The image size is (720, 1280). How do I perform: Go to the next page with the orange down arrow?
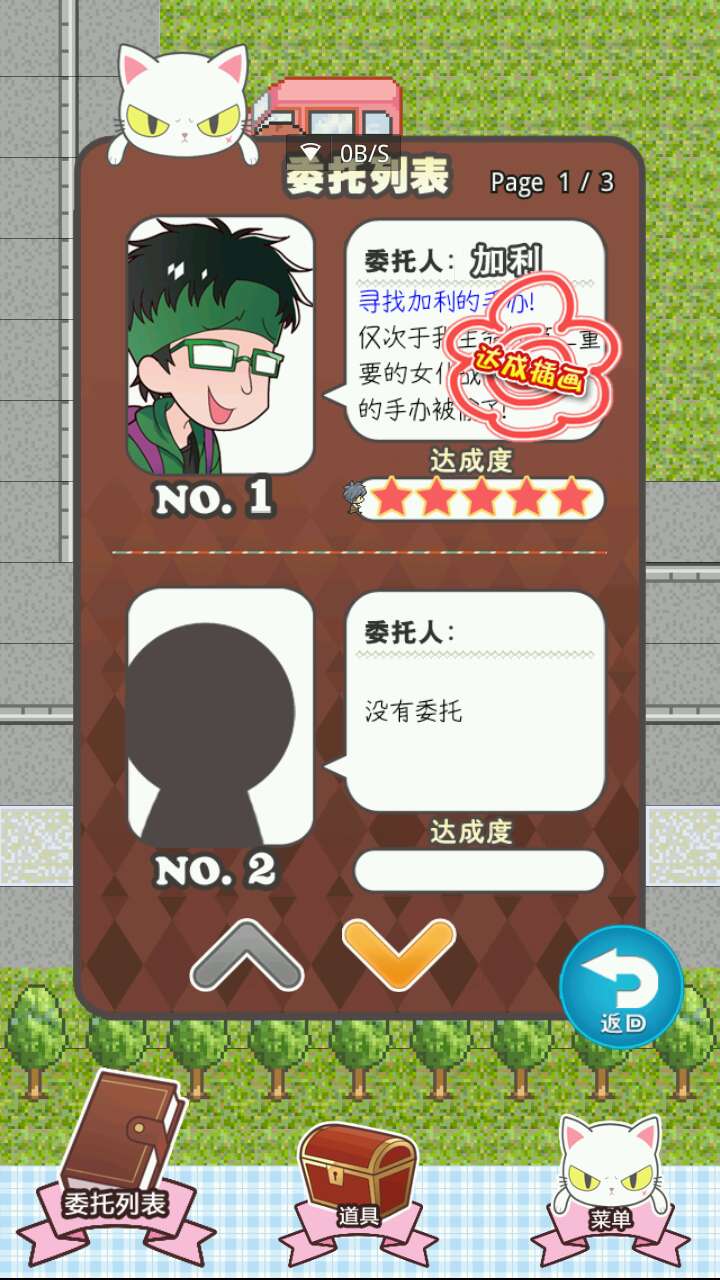(x=398, y=954)
